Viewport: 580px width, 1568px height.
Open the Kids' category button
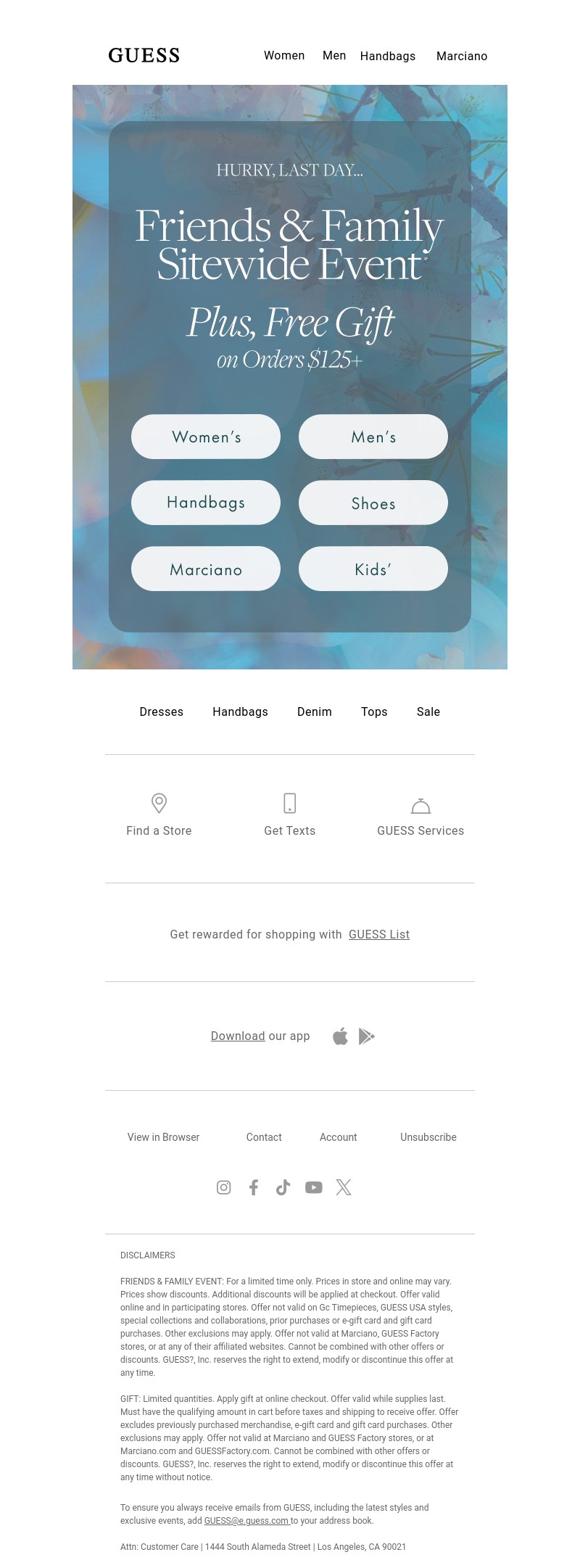point(373,569)
